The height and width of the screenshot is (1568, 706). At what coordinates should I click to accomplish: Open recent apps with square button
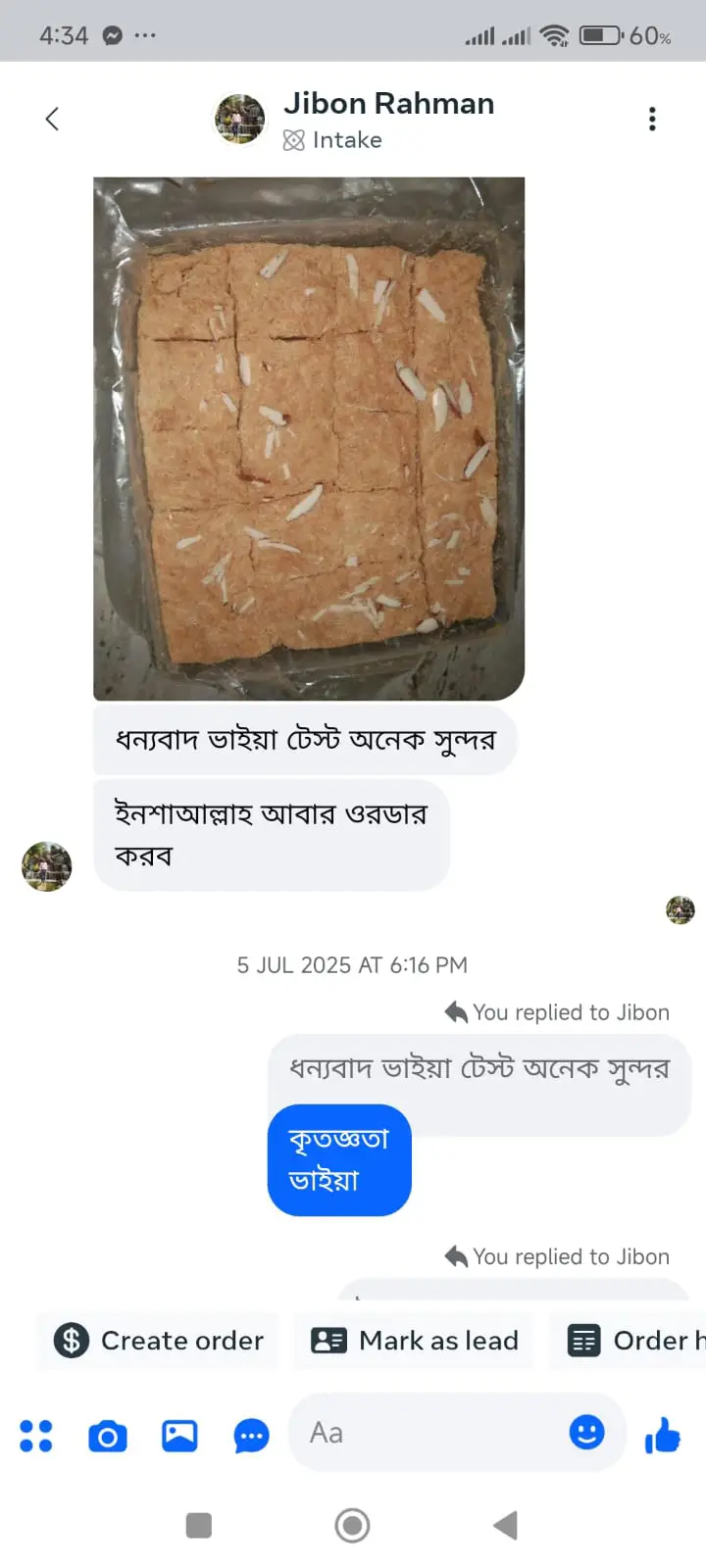coord(199,1526)
